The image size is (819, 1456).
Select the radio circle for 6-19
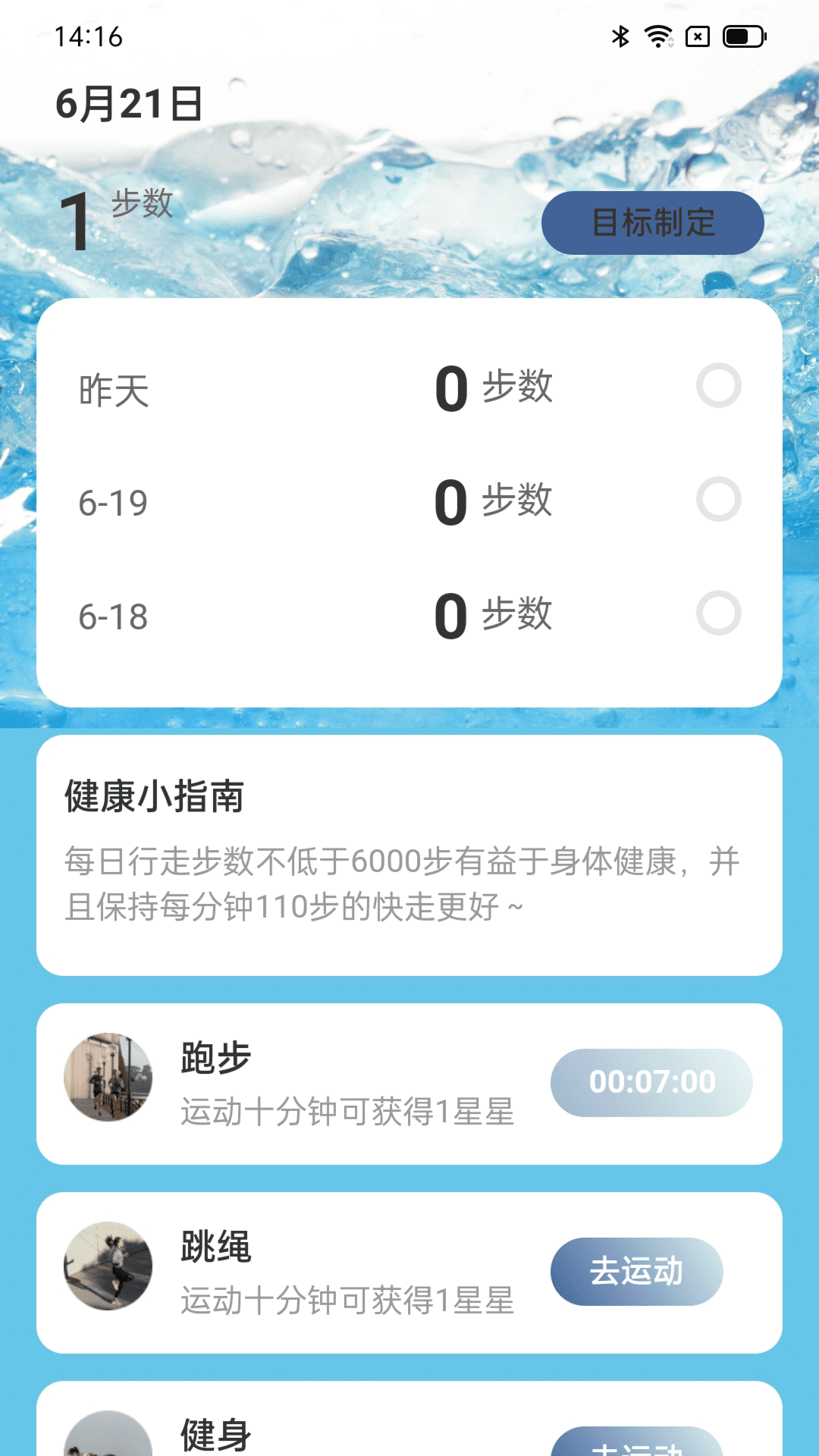719,500
